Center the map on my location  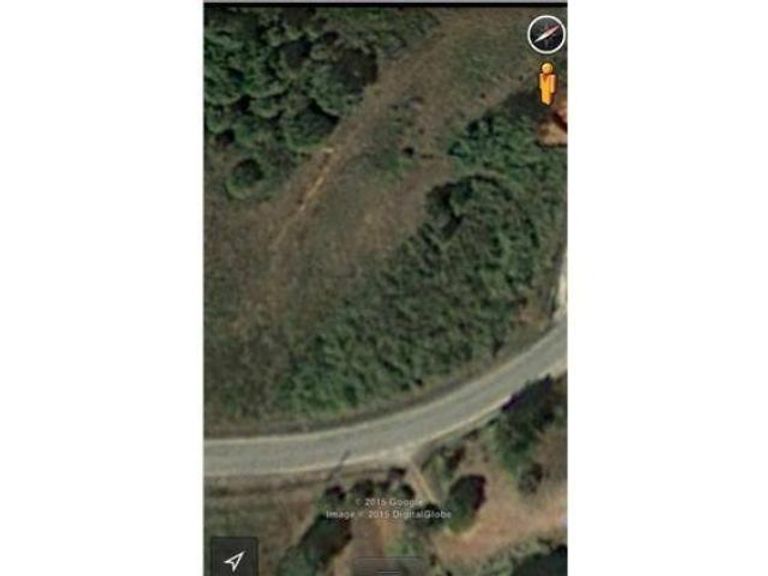[233, 559]
